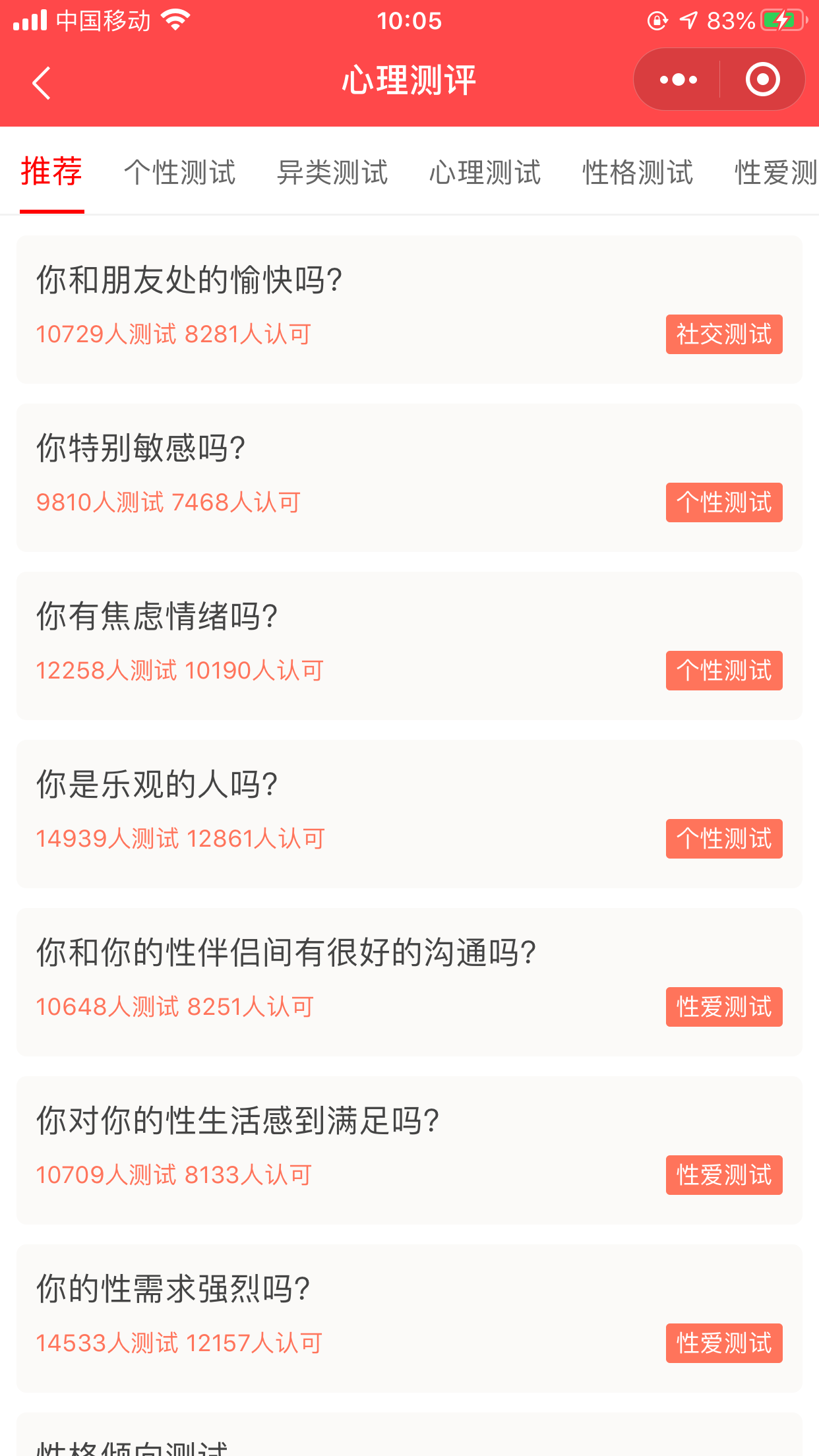Close the mini program via circle icon
The height and width of the screenshot is (1456, 819).
tap(762, 80)
